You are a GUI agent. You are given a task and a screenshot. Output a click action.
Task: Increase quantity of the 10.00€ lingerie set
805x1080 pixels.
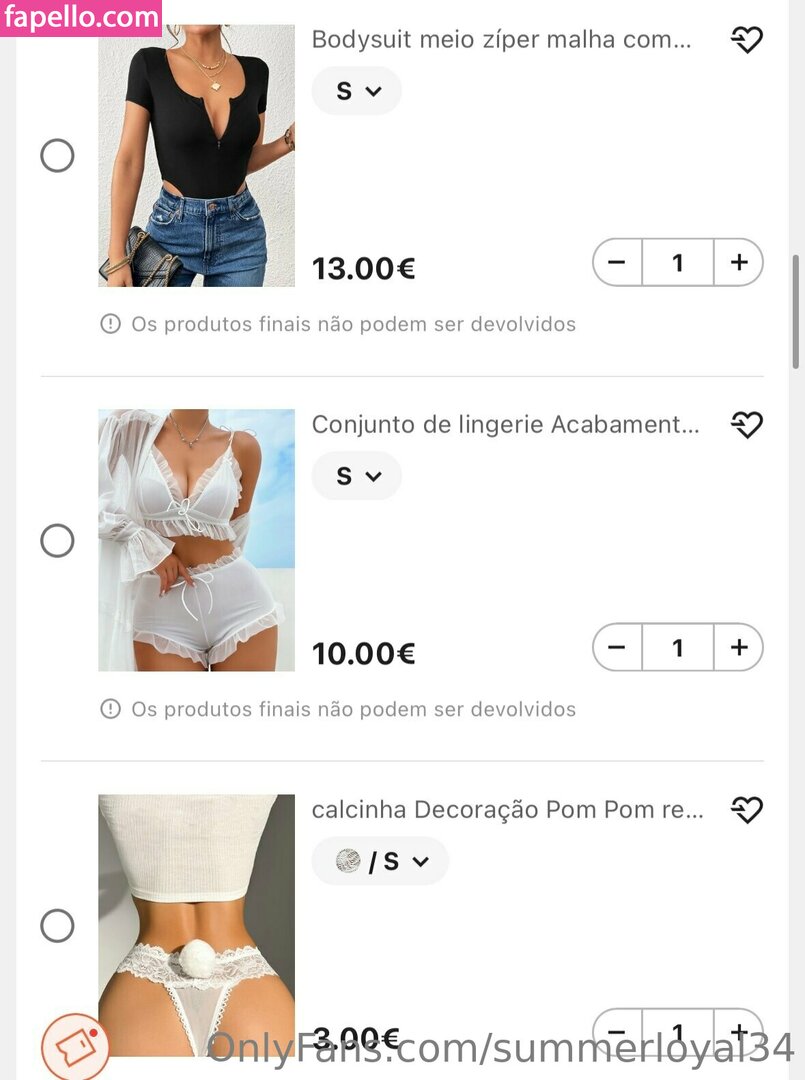739,648
